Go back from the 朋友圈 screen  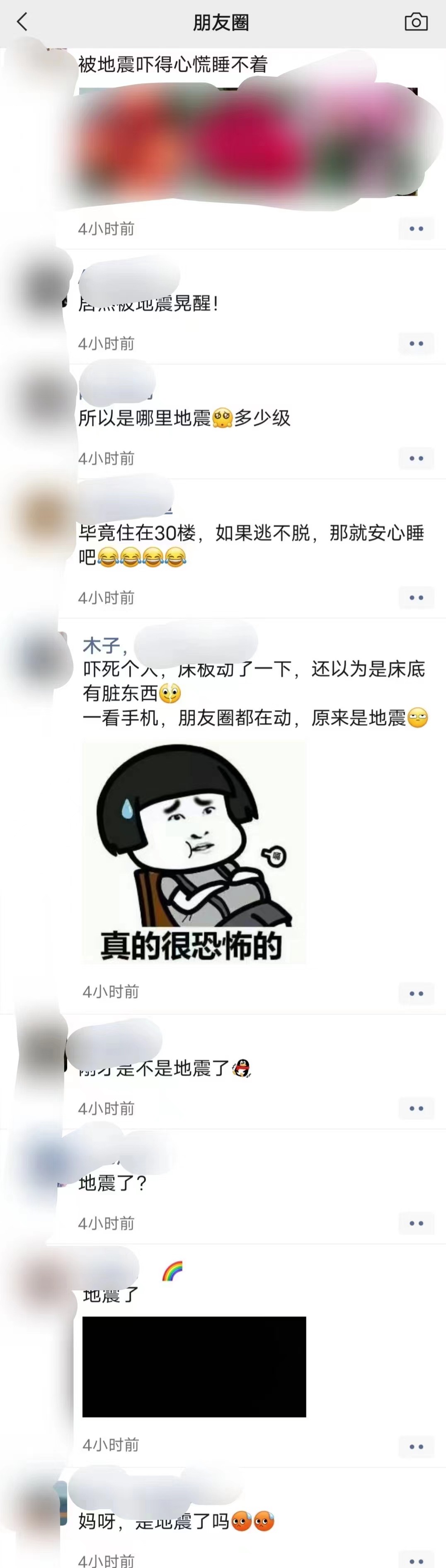click(22, 22)
